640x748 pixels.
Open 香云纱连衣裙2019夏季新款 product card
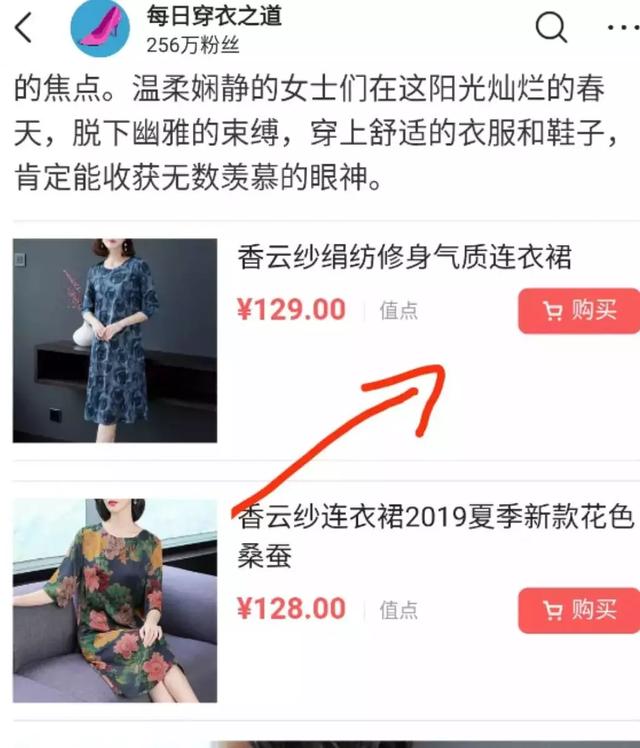pos(434,535)
